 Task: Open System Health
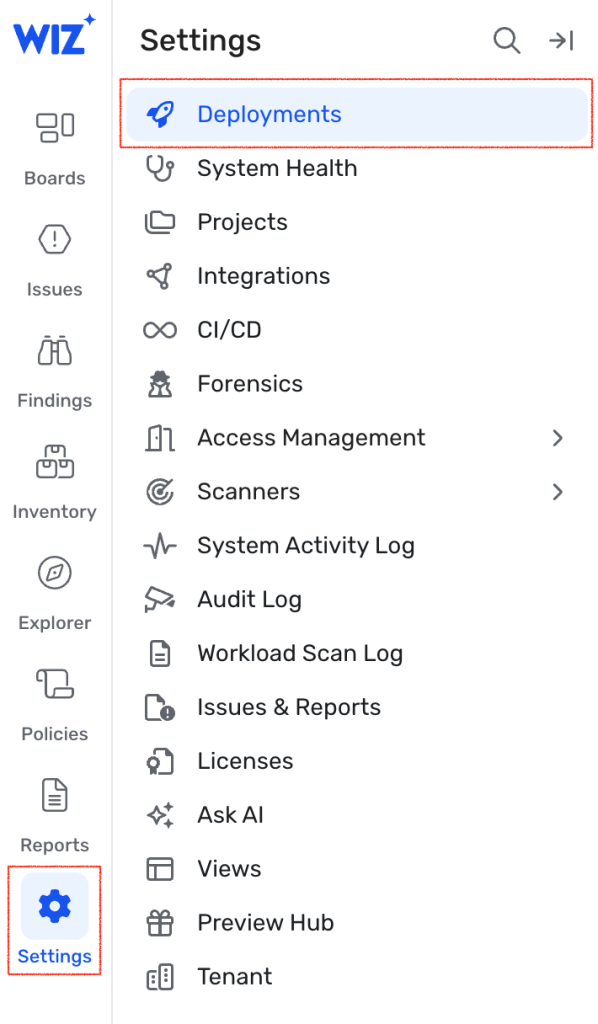click(357, 168)
